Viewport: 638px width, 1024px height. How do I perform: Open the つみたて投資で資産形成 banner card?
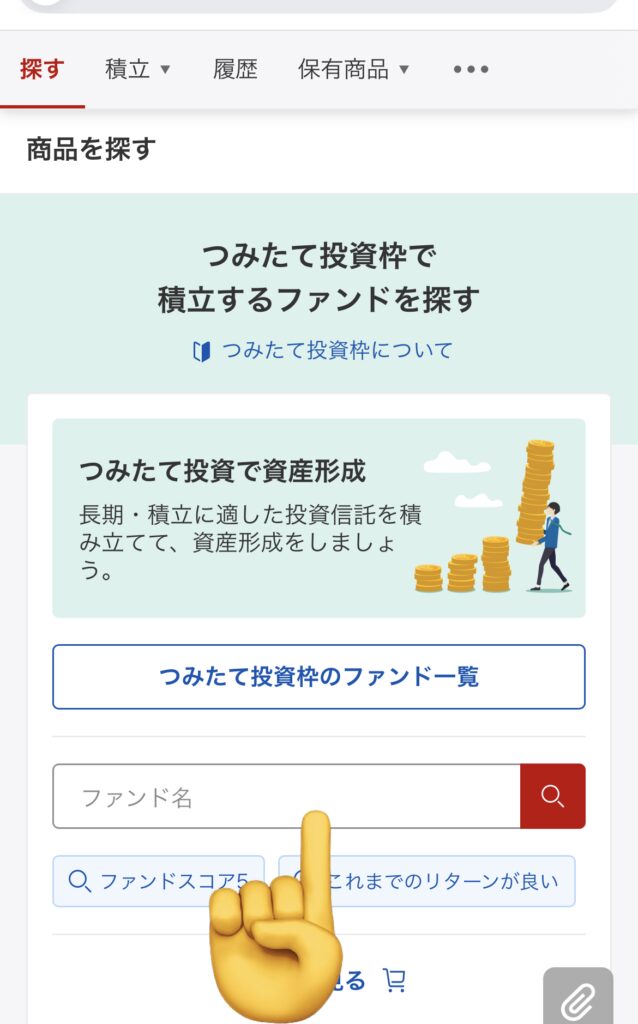tap(318, 517)
